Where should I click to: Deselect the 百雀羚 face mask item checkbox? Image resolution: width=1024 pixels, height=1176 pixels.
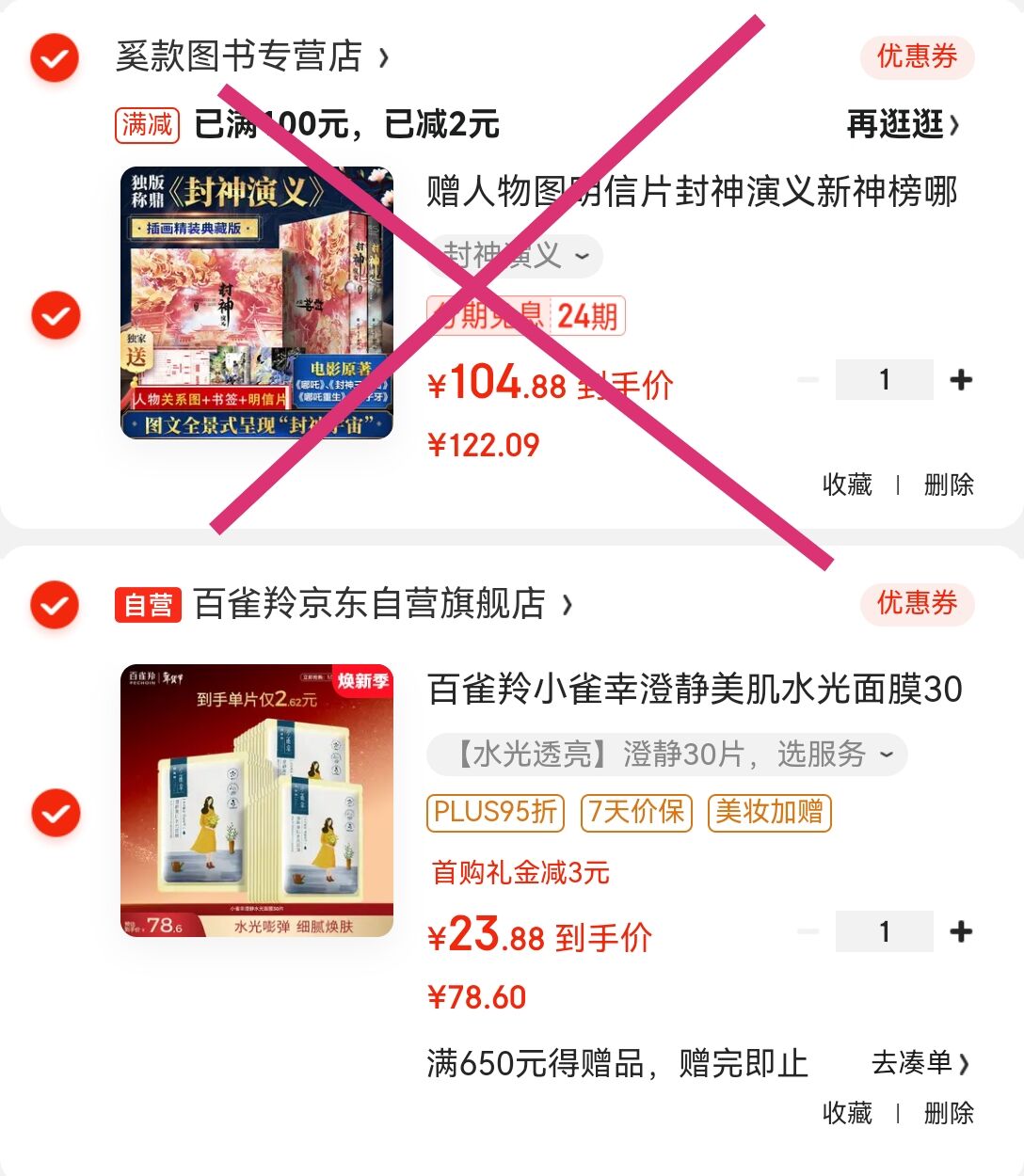[x=55, y=812]
